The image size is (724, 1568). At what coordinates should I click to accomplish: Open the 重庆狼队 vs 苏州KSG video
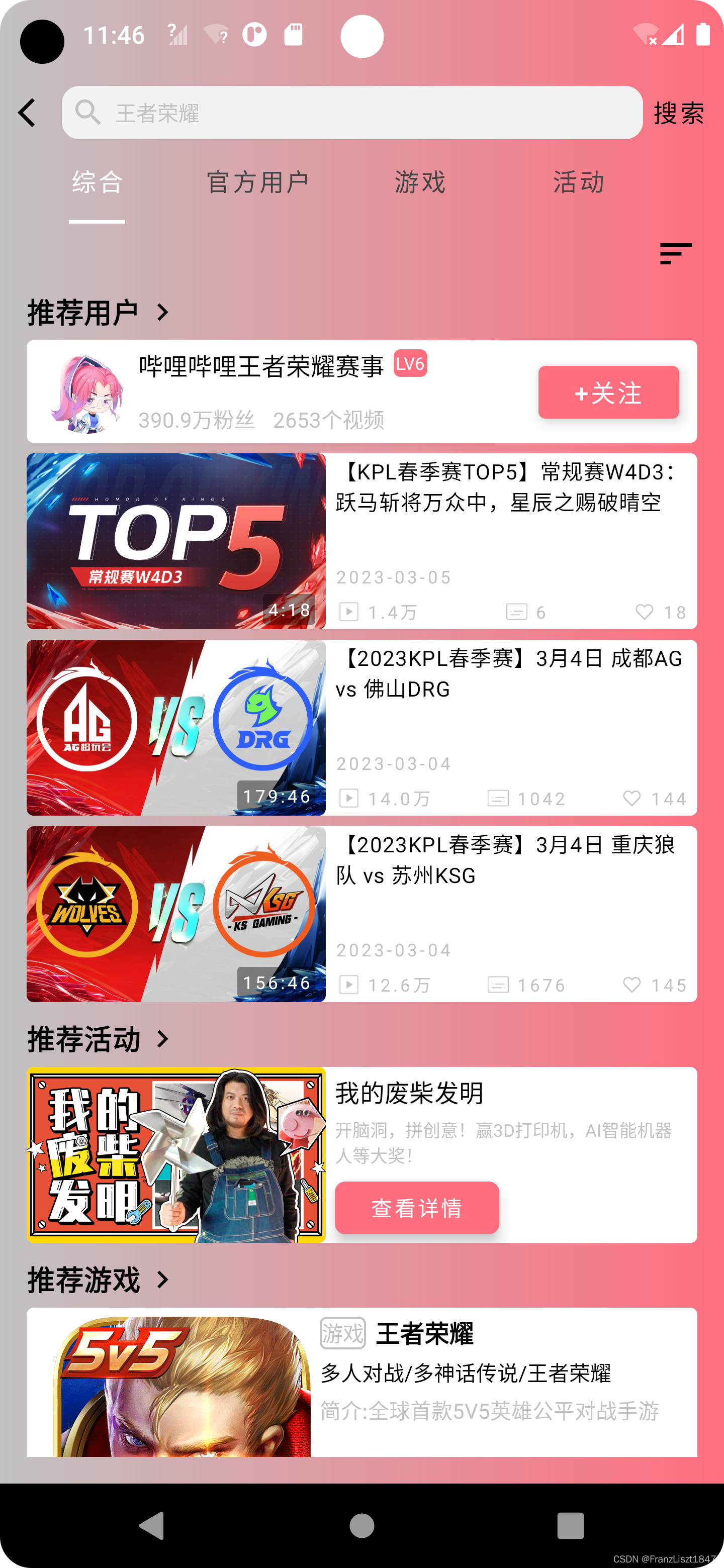(x=361, y=914)
